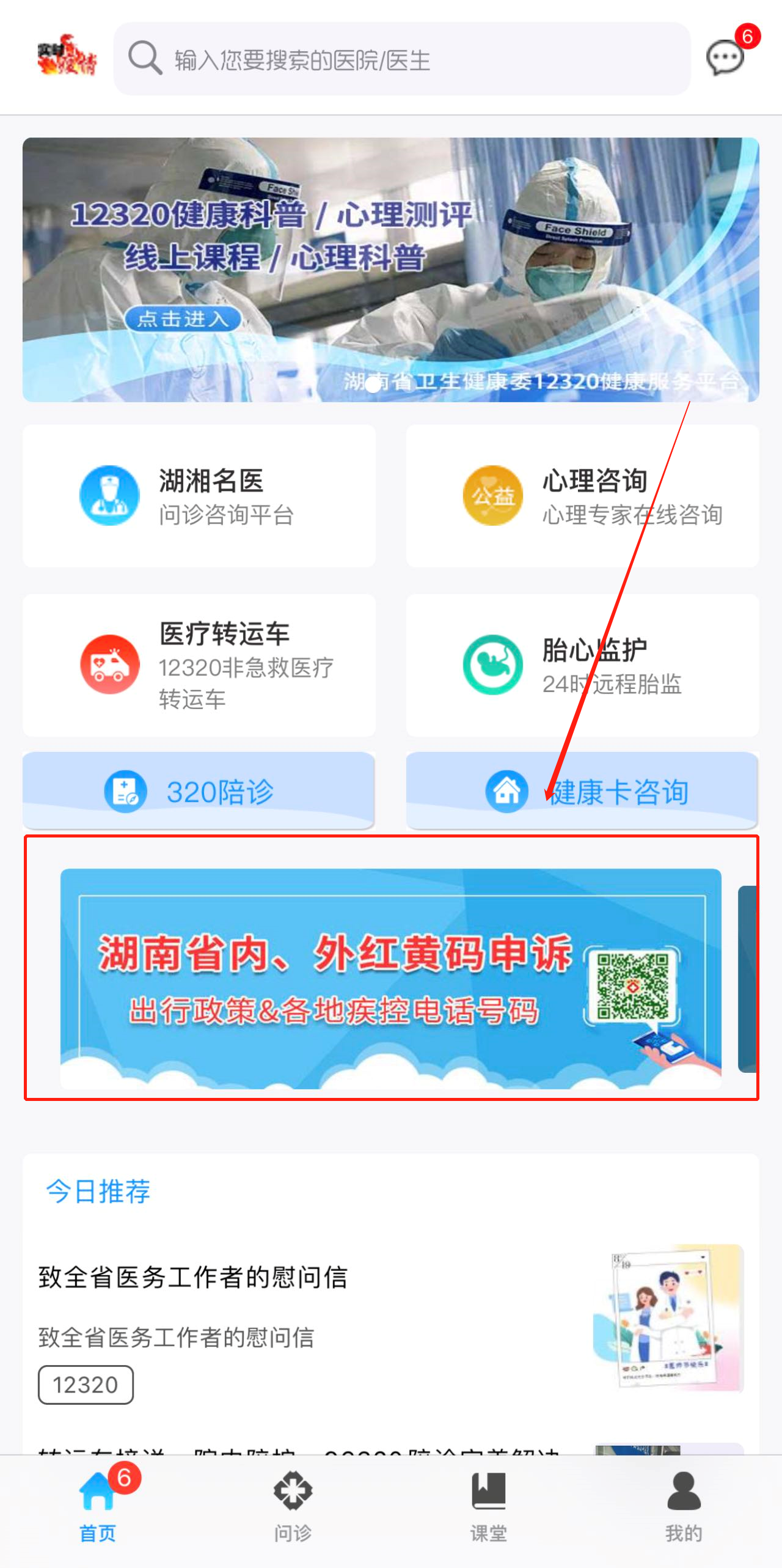Tap the 健康卡咨询 button
Viewport: 782px width, 1568px height.
[582, 791]
